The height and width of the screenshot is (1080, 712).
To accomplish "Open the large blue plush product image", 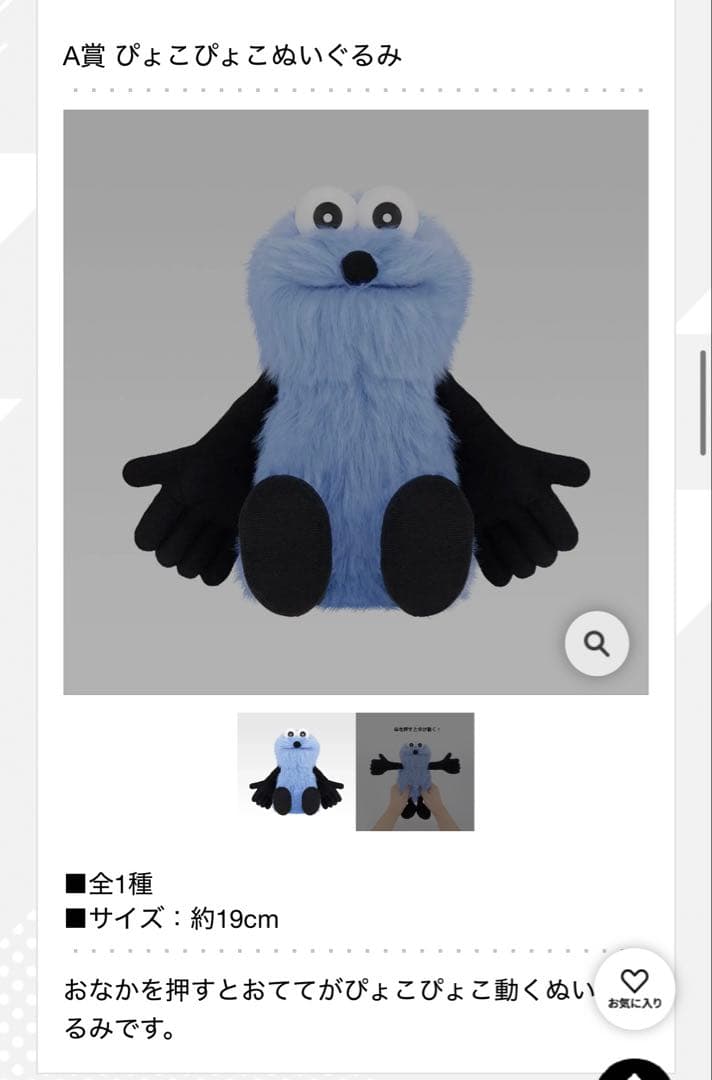I will pos(355,402).
